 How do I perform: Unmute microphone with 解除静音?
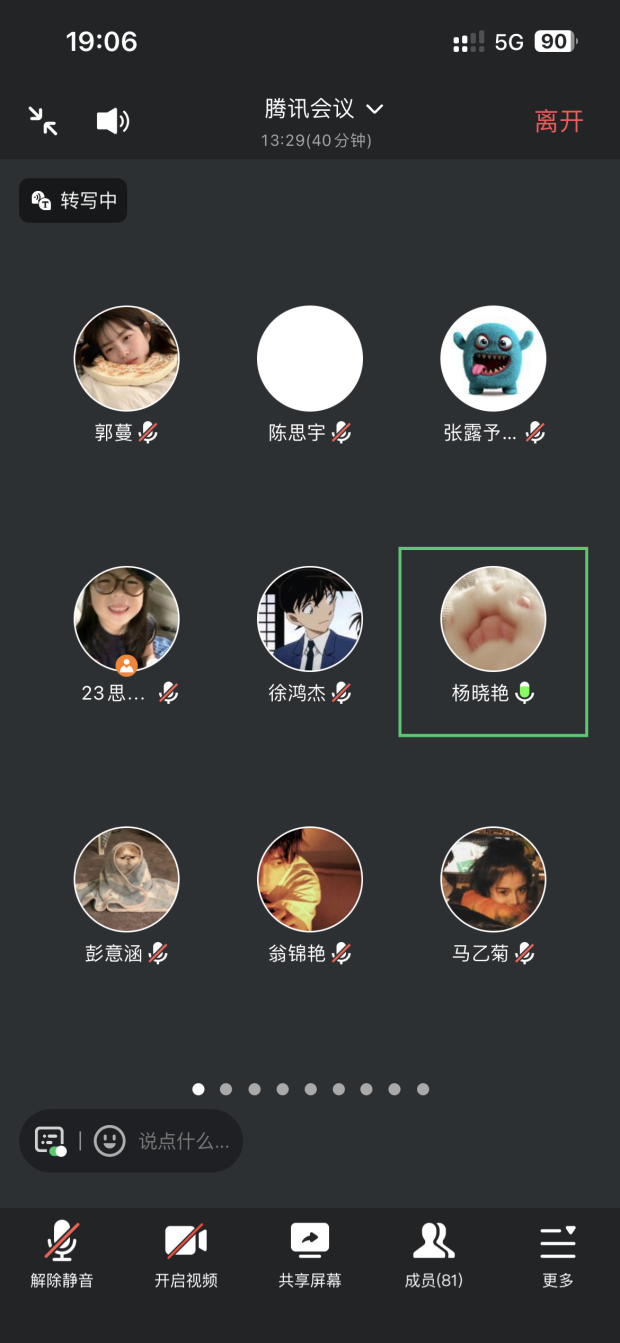coord(62,1254)
